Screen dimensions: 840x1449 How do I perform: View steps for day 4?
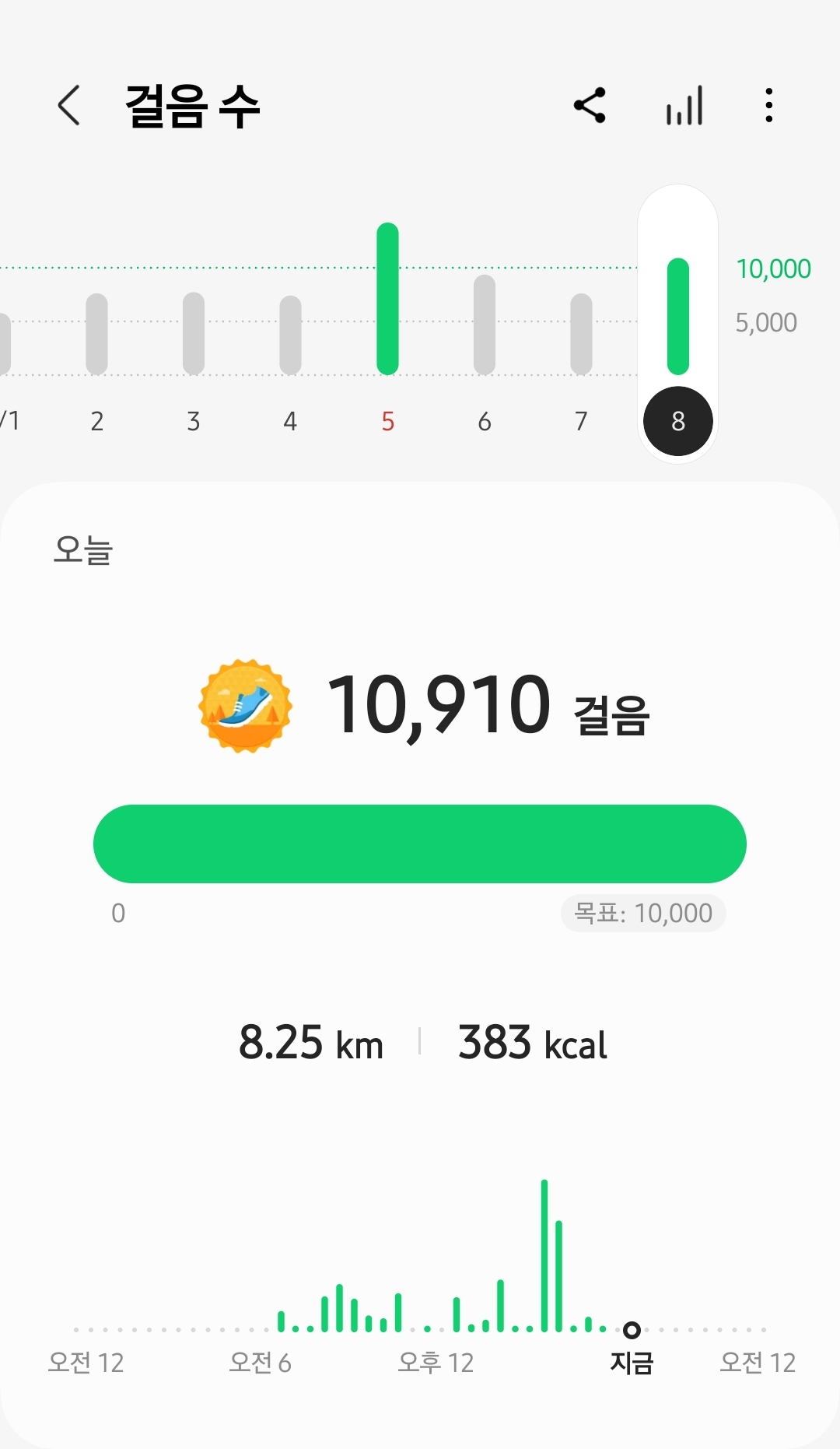(290, 335)
